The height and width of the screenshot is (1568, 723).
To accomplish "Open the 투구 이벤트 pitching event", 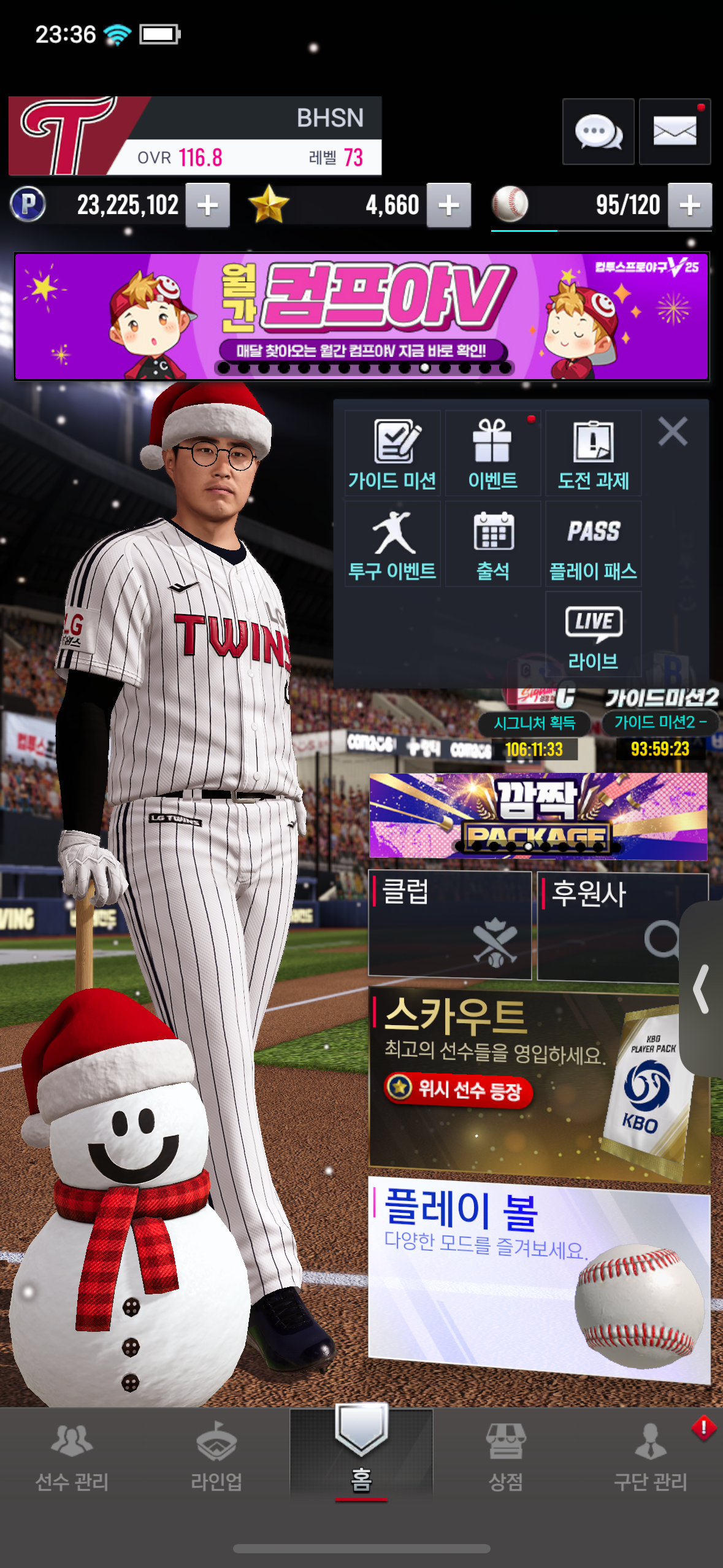I will coord(392,544).
